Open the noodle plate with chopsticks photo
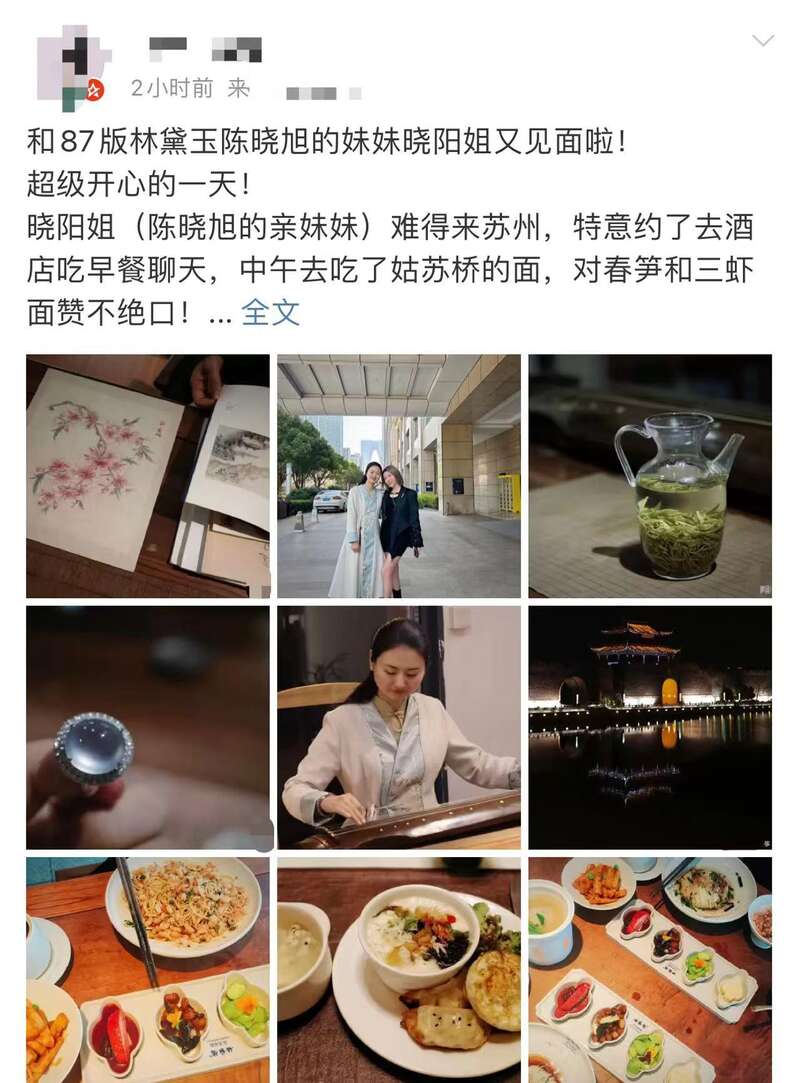Viewport: 800px width, 1083px height. pyautogui.click(x=148, y=968)
